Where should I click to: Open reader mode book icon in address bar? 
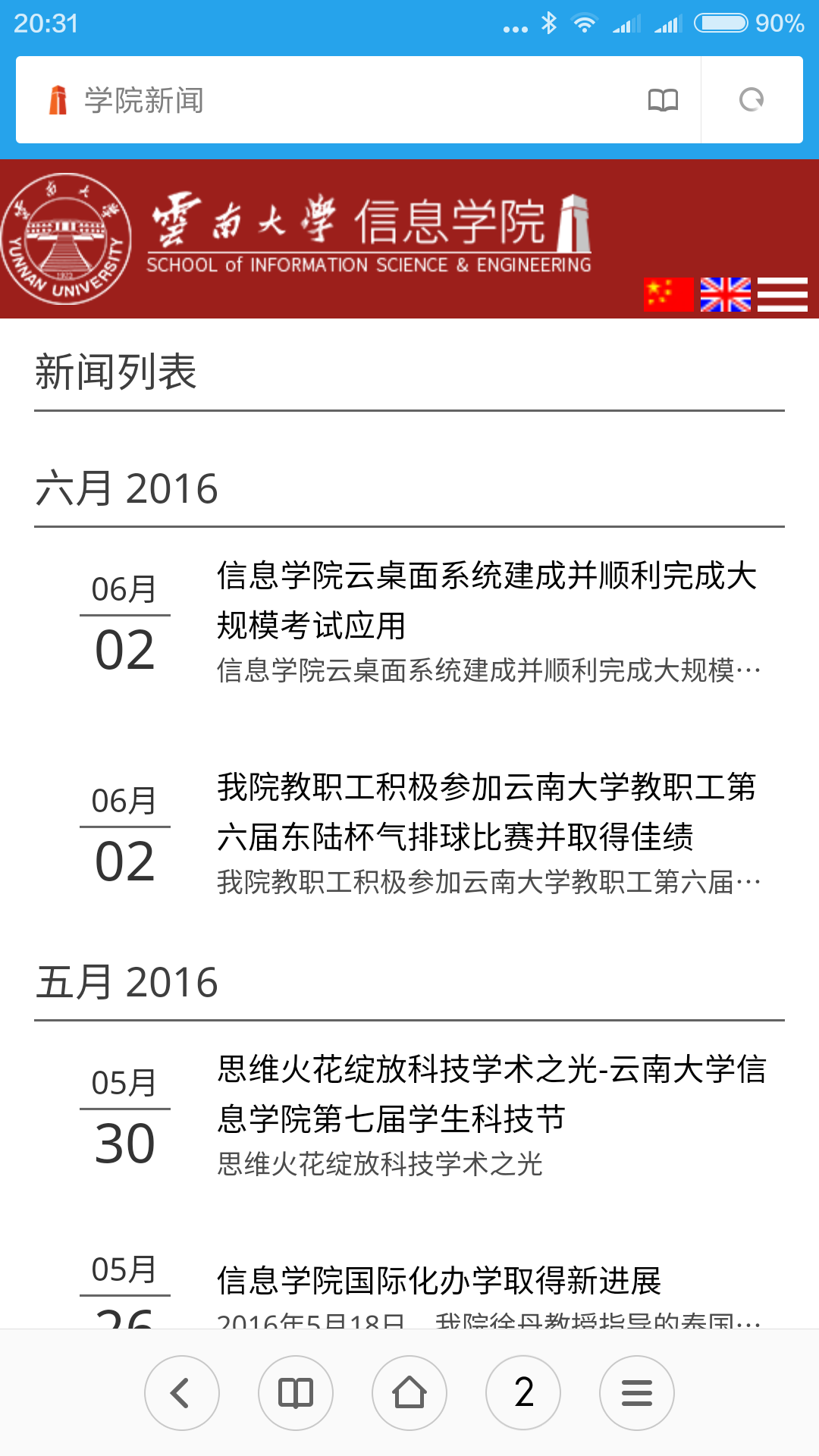click(663, 100)
